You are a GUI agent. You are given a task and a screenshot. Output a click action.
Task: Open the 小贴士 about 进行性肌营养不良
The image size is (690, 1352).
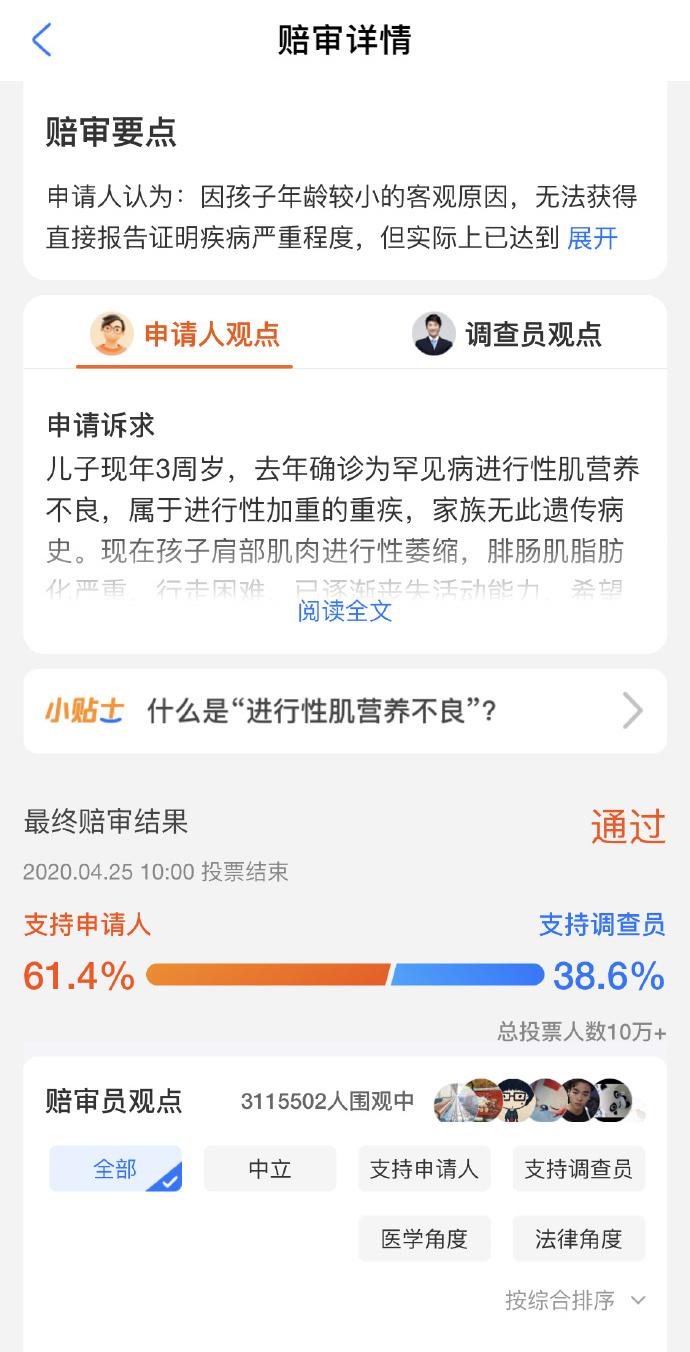345,711
